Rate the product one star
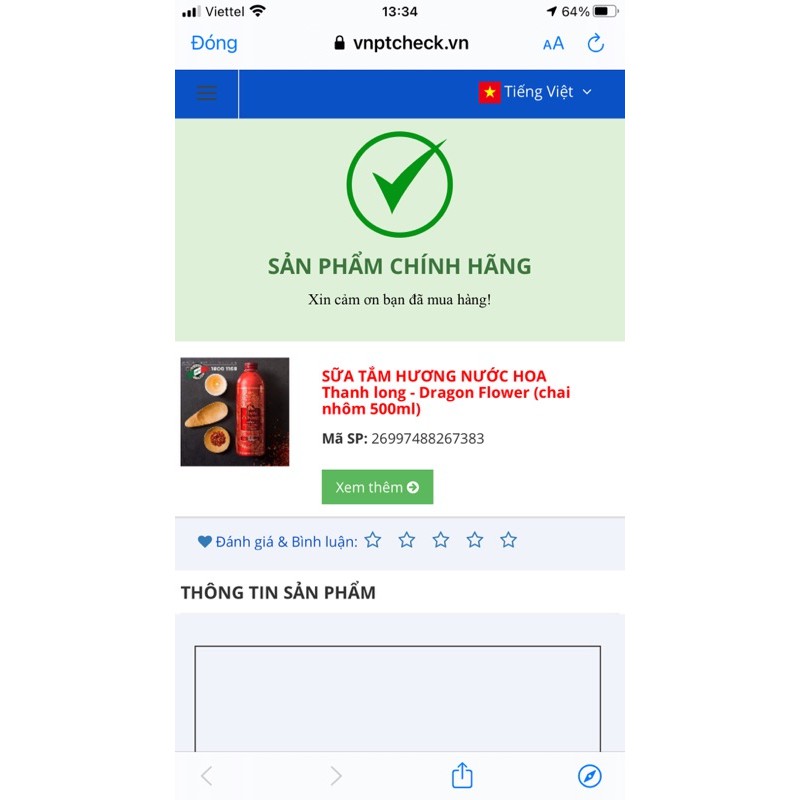 coord(373,540)
